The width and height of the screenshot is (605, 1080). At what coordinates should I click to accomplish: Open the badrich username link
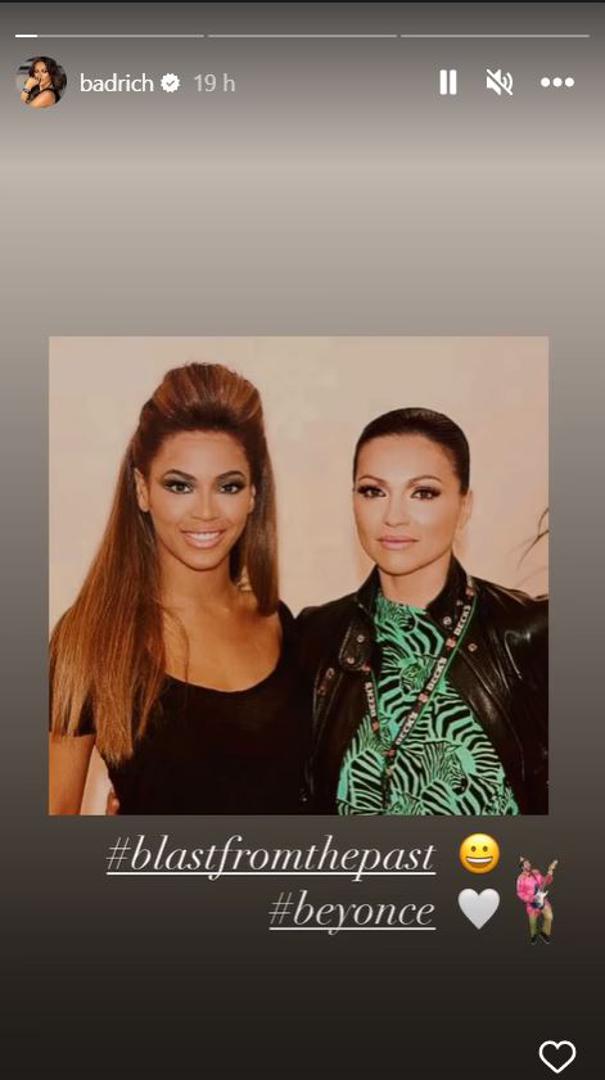(x=118, y=83)
